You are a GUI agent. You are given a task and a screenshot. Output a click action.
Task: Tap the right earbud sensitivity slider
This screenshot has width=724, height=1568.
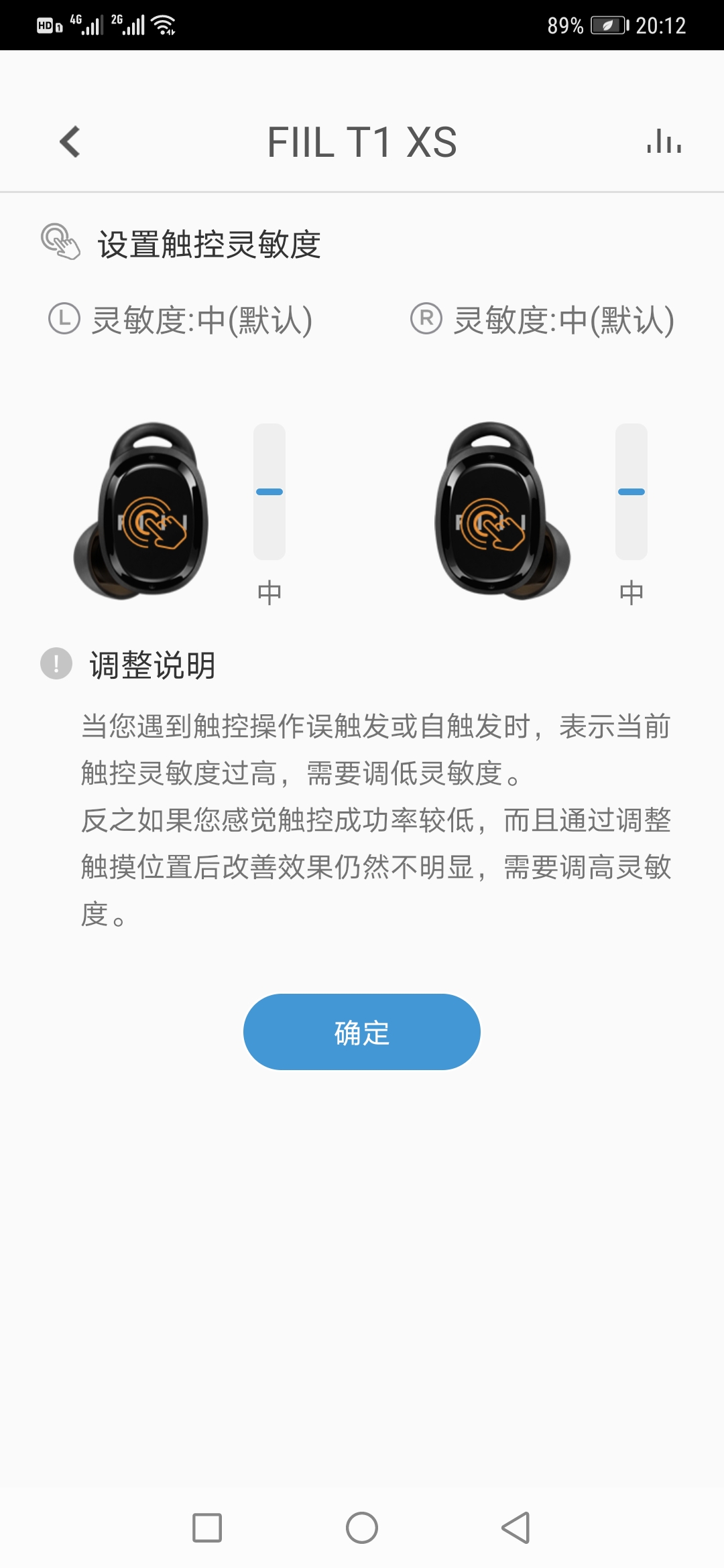[631, 492]
